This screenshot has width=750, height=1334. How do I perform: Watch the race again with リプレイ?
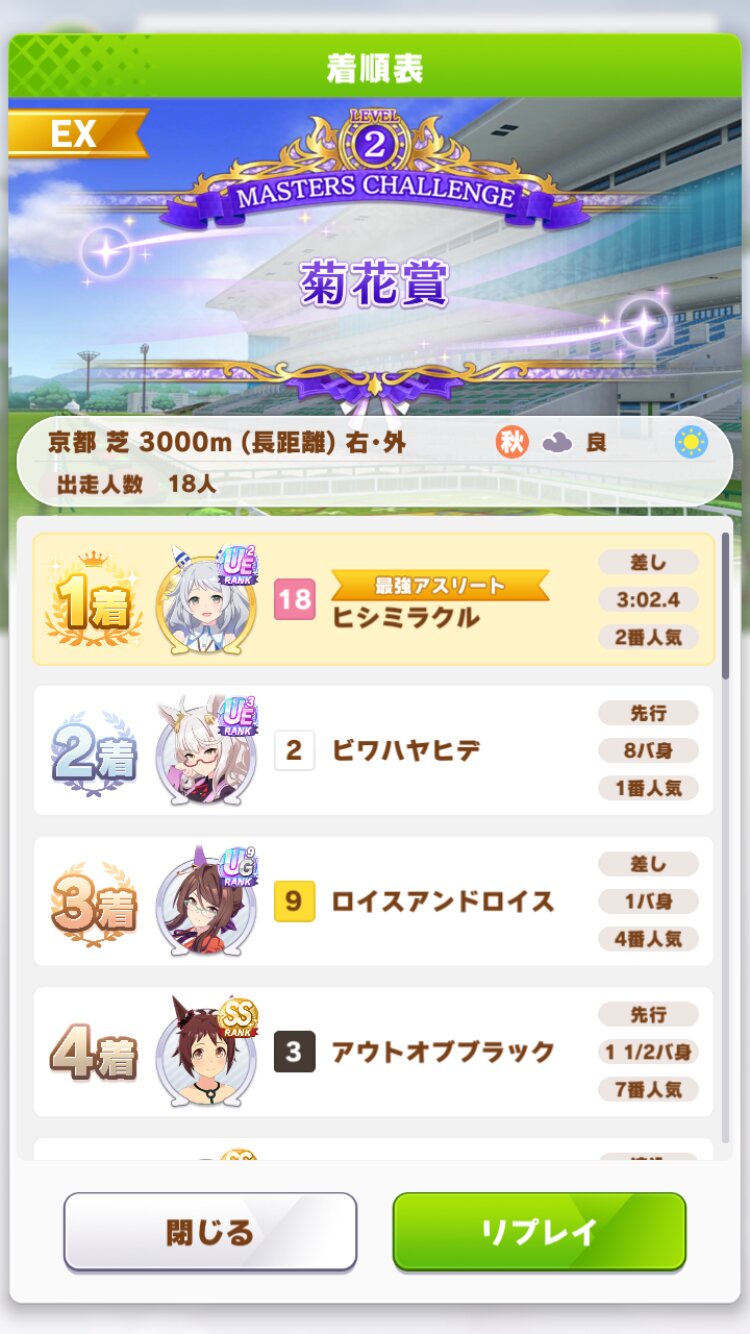pyautogui.click(x=539, y=1231)
